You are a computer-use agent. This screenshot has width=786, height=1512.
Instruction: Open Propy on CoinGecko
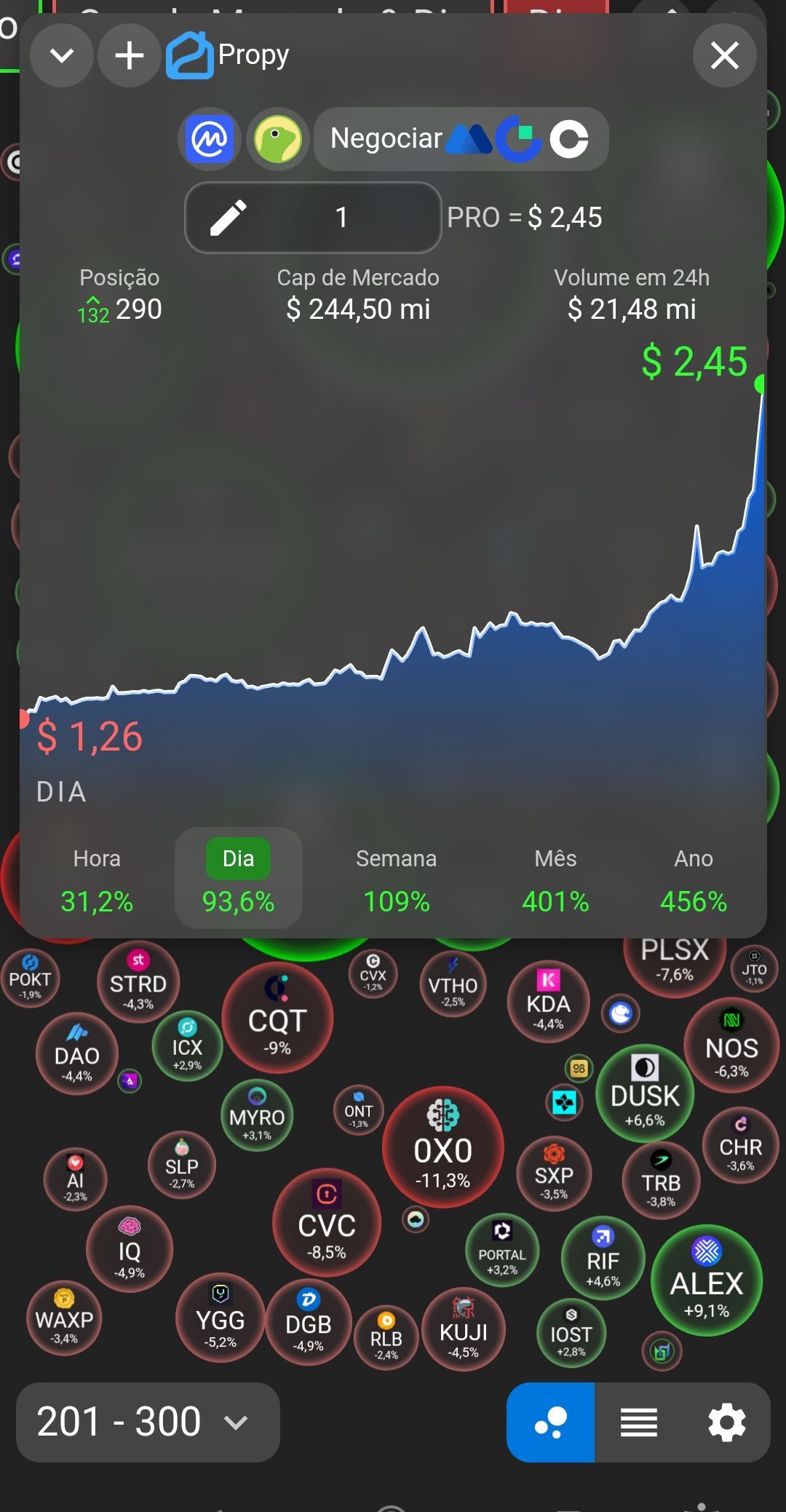[x=277, y=138]
